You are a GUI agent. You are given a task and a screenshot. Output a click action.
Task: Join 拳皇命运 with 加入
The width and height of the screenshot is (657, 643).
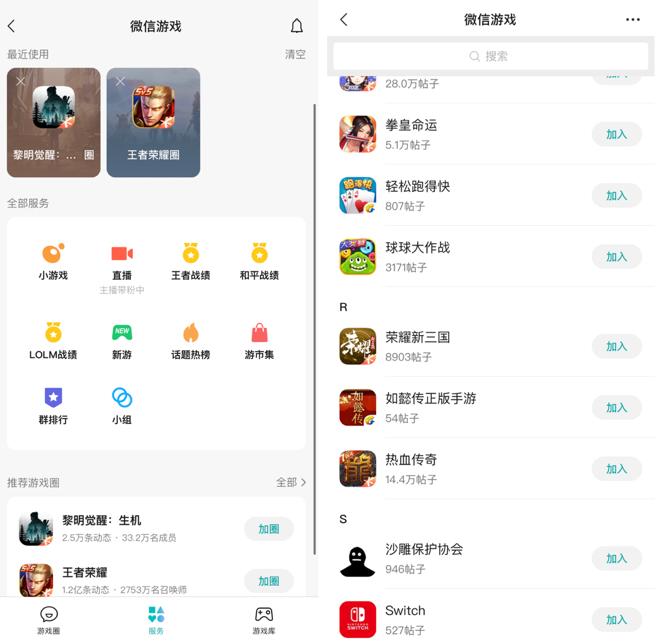point(616,134)
